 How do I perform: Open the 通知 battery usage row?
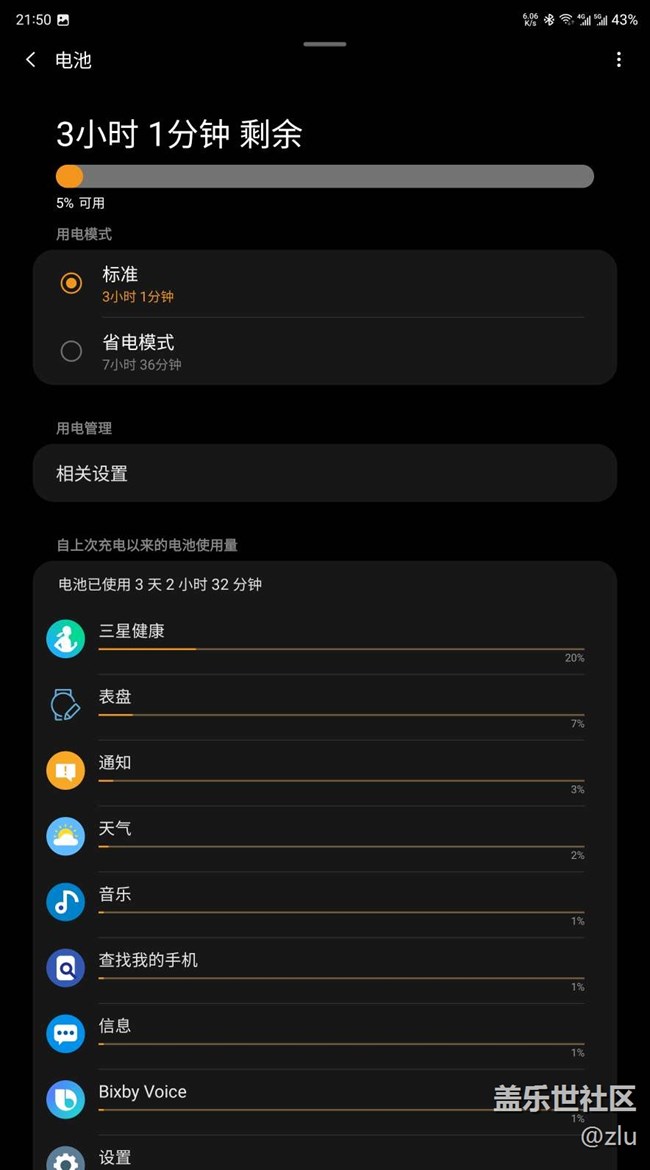pyautogui.click(x=325, y=772)
